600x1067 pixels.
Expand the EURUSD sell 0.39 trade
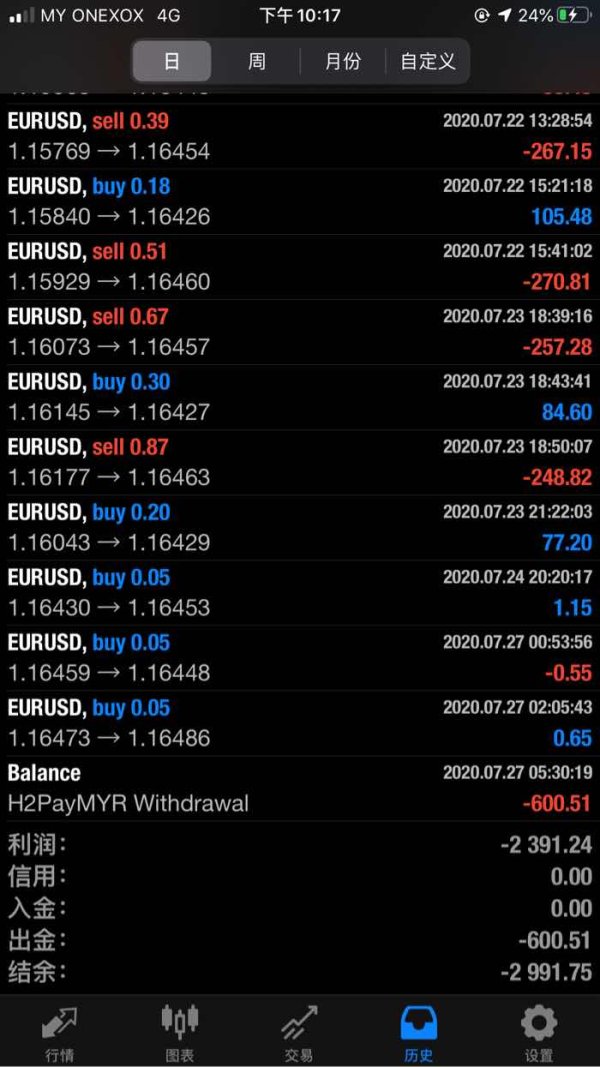click(x=300, y=137)
